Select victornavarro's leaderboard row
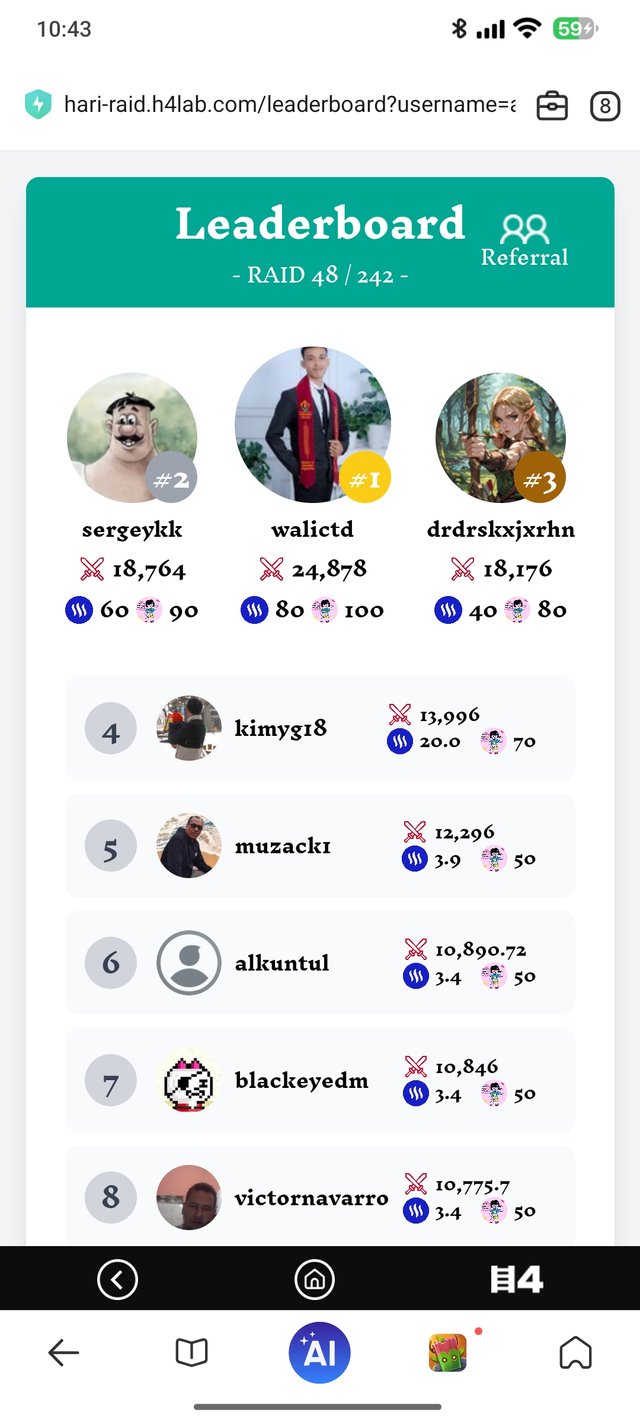Screen dimensions: 640x1422 (320, 1196)
